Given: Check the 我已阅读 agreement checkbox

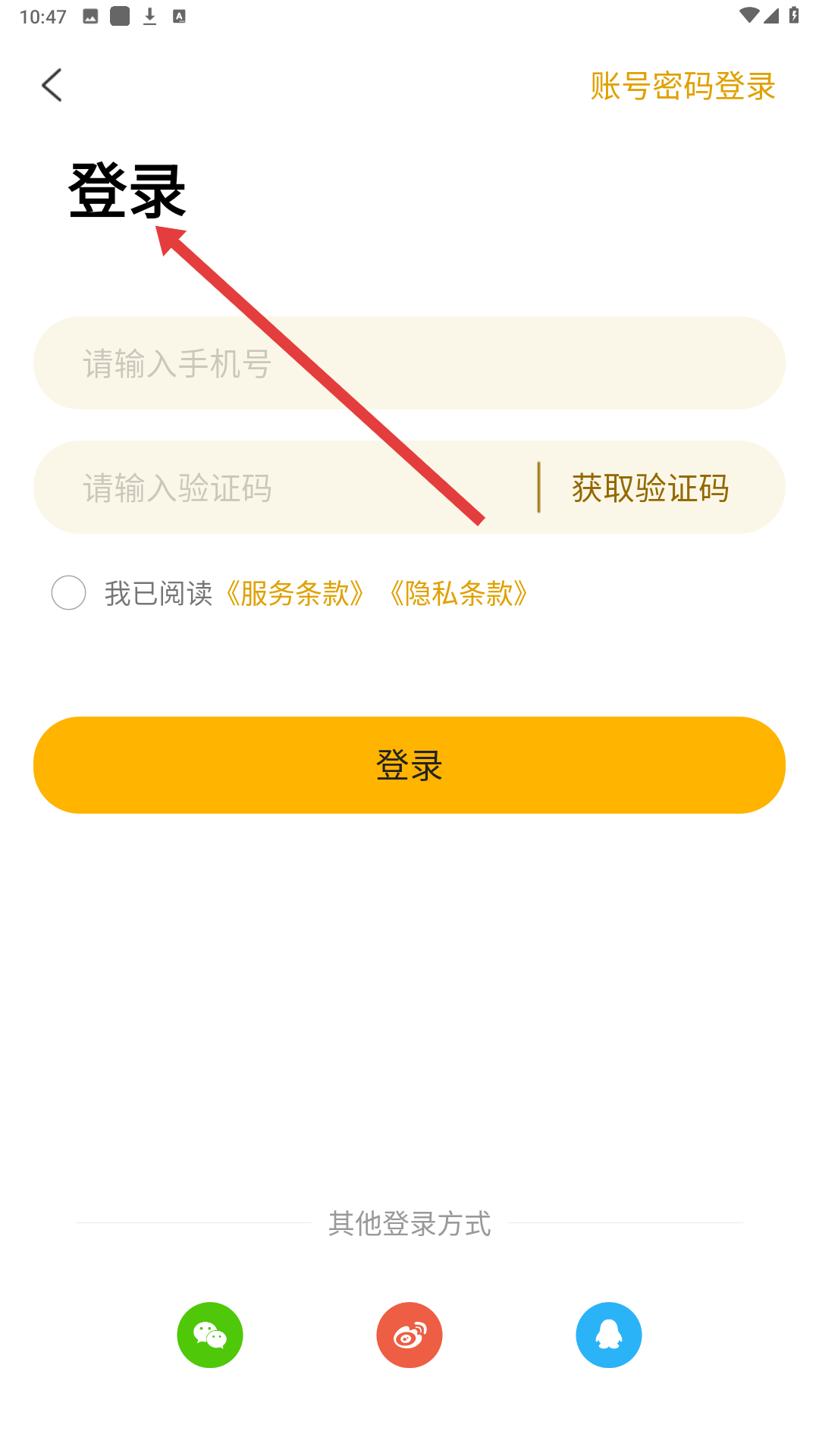Looking at the screenshot, I should click(68, 593).
